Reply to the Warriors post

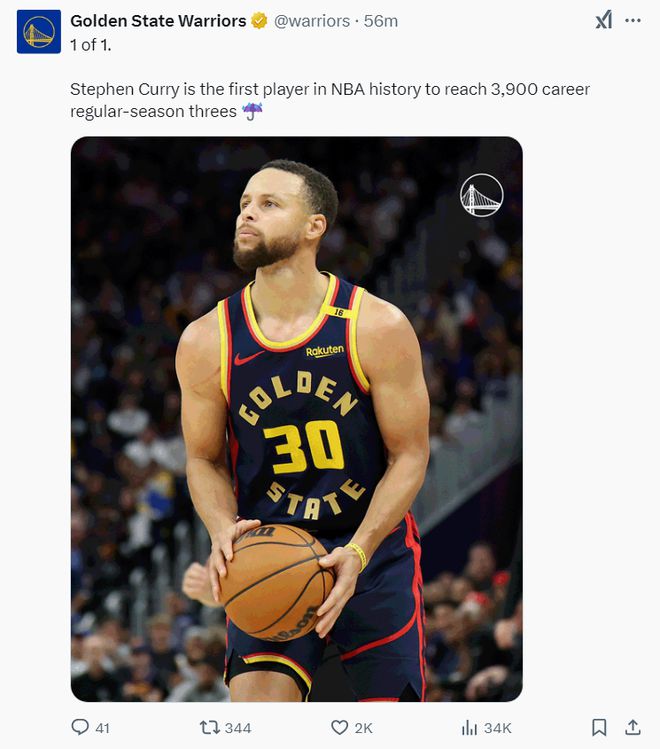click(81, 727)
